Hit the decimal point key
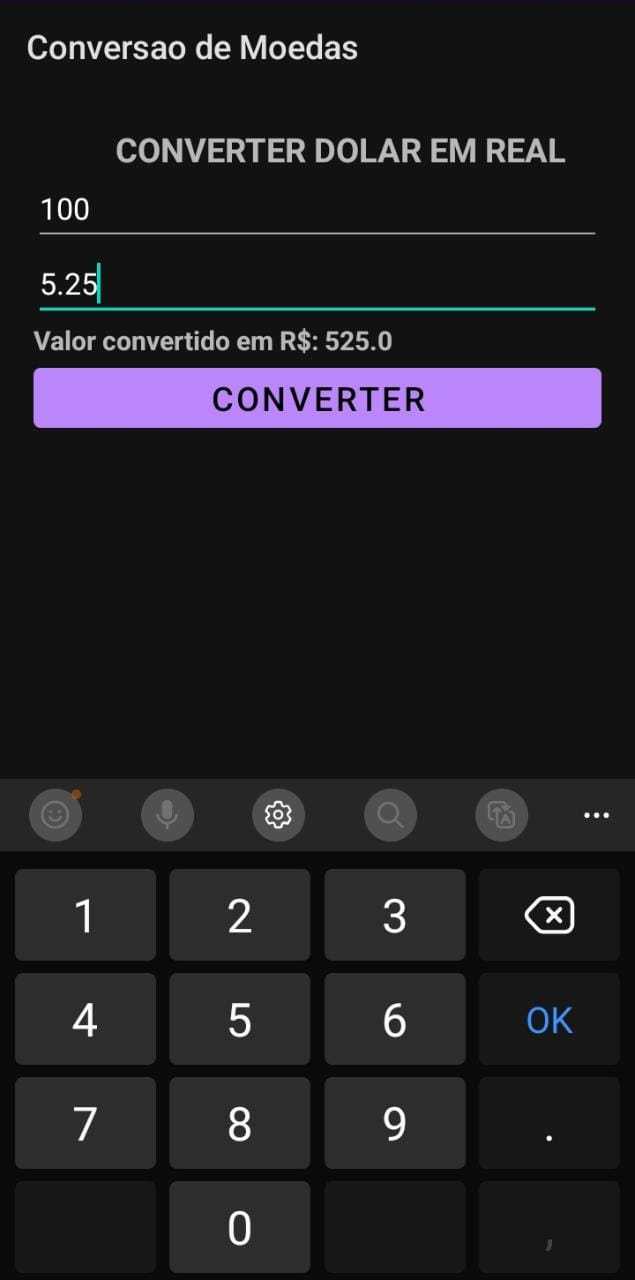The width and height of the screenshot is (635, 1280). pyautogui.click(x=549, y=1123)
